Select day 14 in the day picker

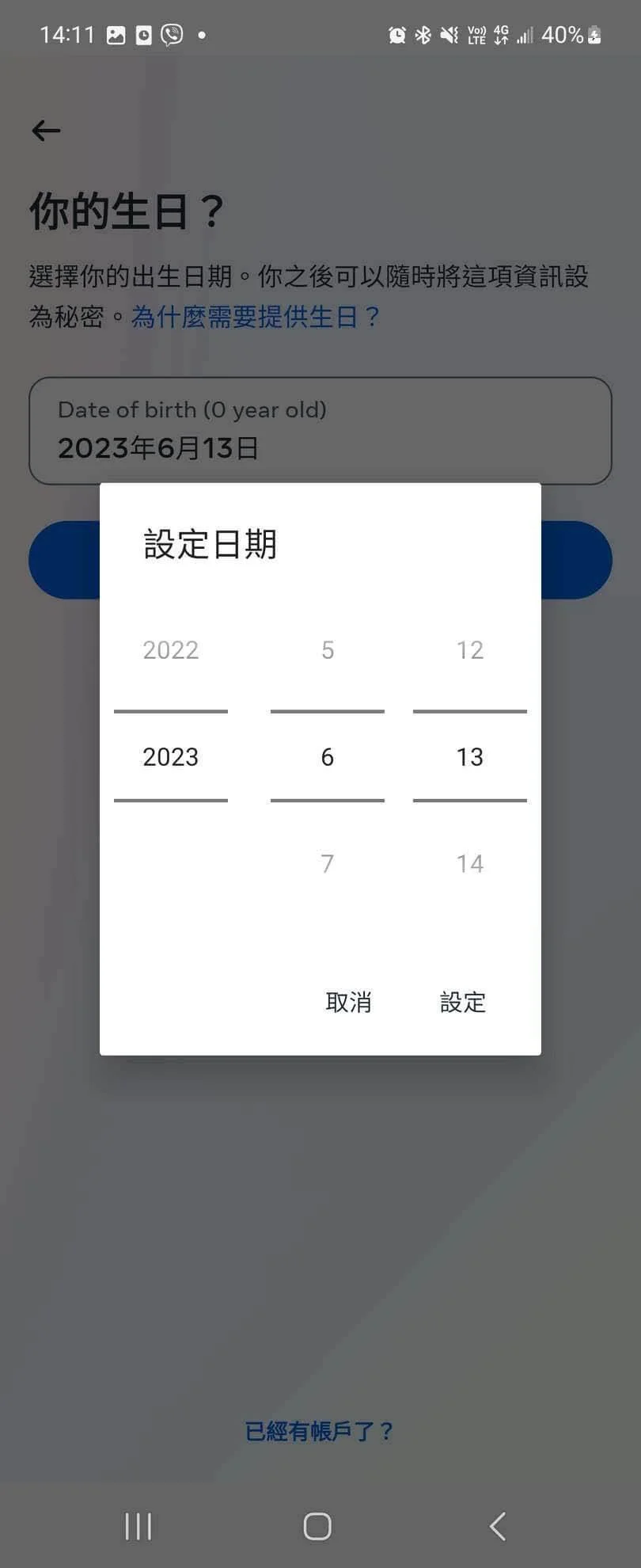click(470, 863)
